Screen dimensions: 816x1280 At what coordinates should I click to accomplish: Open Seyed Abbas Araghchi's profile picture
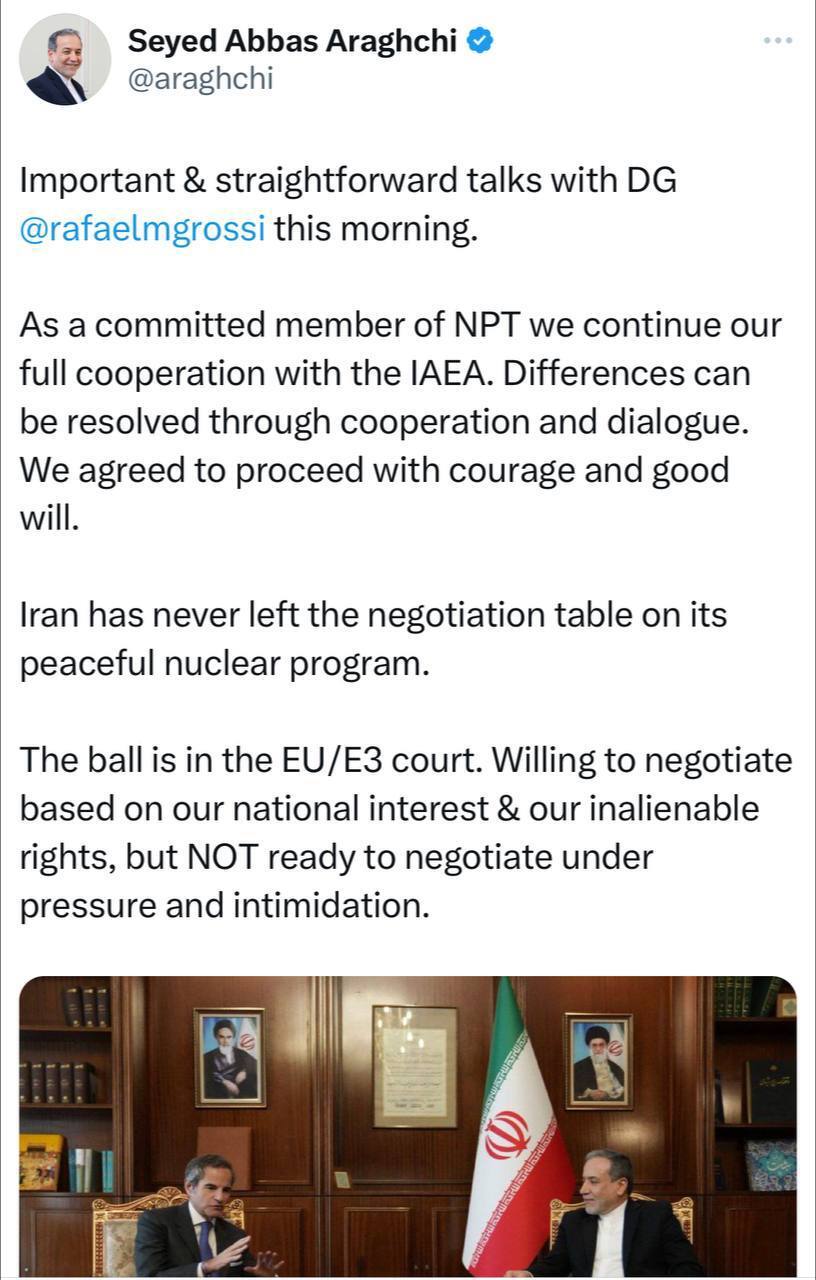65,60
